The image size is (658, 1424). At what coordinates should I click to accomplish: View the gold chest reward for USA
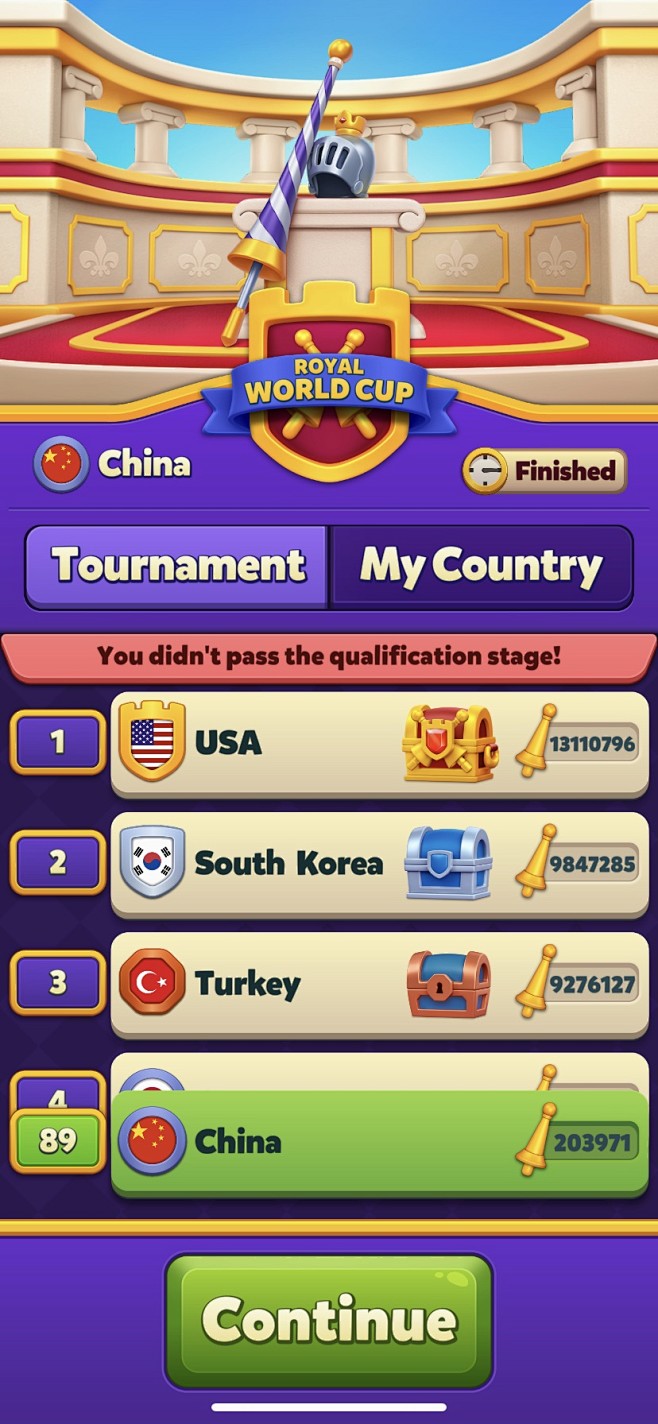pos(449,742)
